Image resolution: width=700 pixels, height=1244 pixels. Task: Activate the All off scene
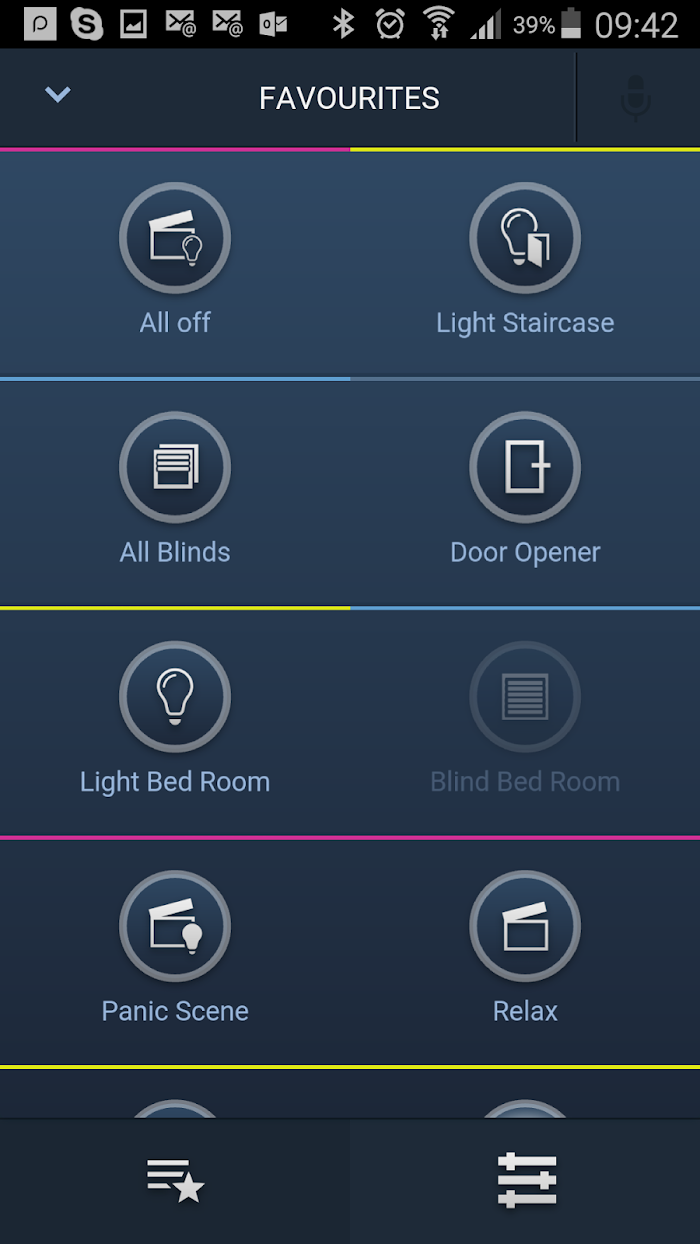175,238
